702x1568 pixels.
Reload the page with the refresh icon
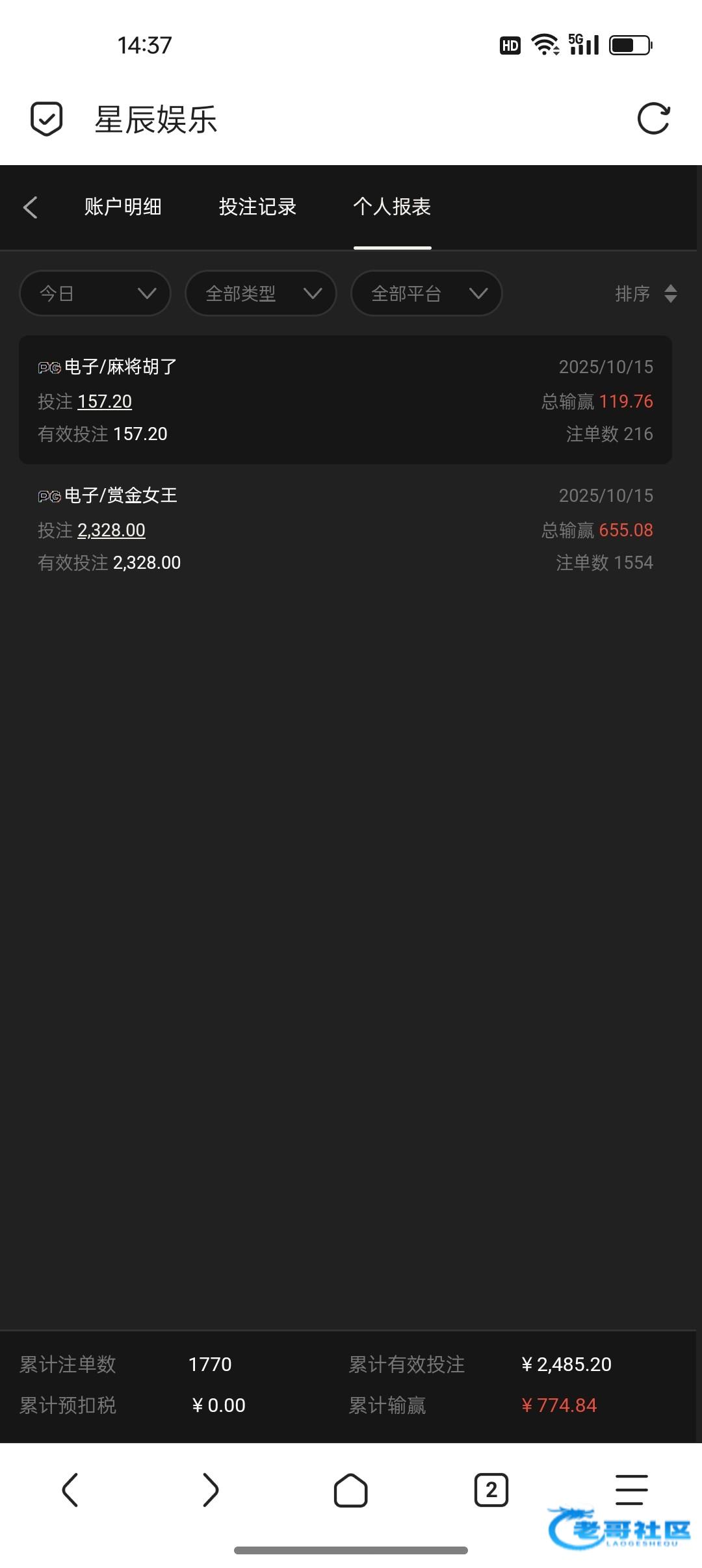pos(653,119)
